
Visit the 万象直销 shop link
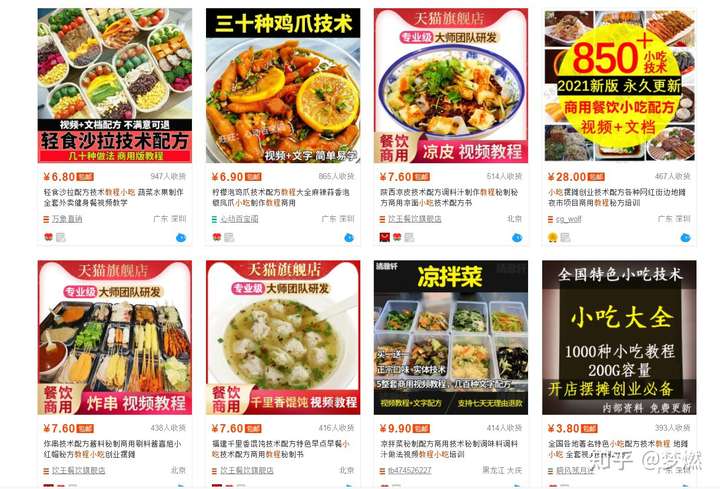point(66,218)
